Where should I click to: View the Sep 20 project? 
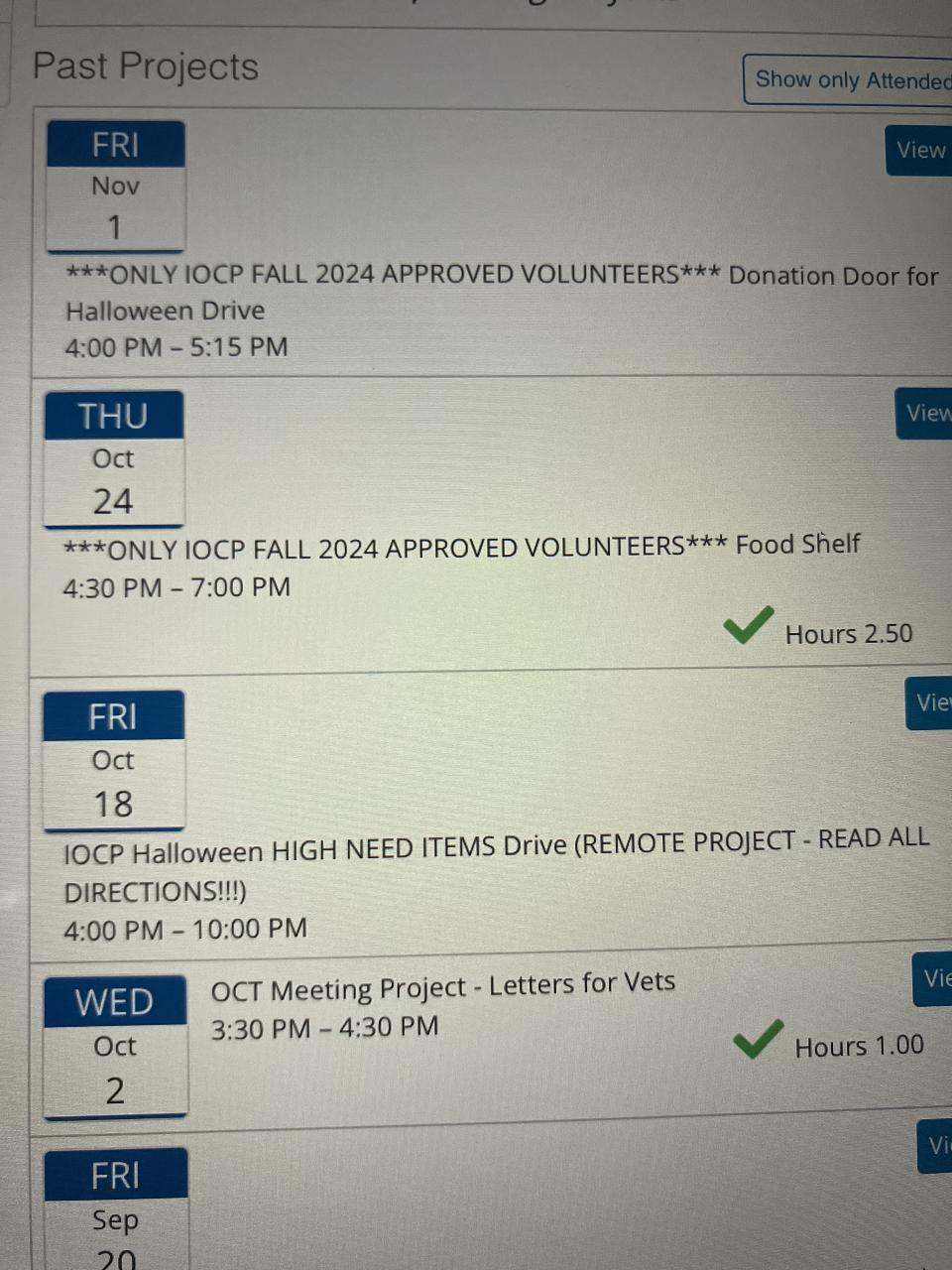click(936, 1146)
